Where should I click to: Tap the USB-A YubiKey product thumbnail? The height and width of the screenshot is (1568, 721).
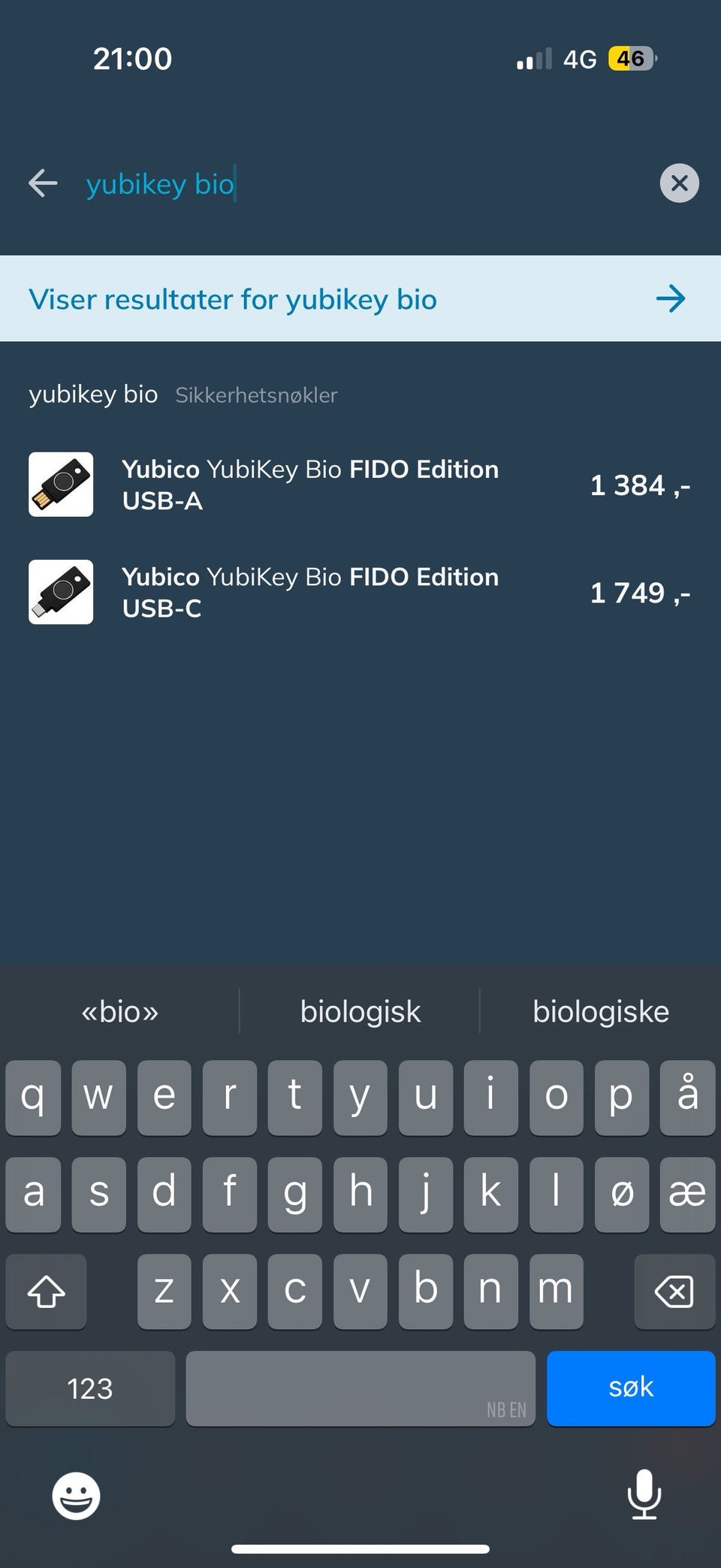(60, 485)
